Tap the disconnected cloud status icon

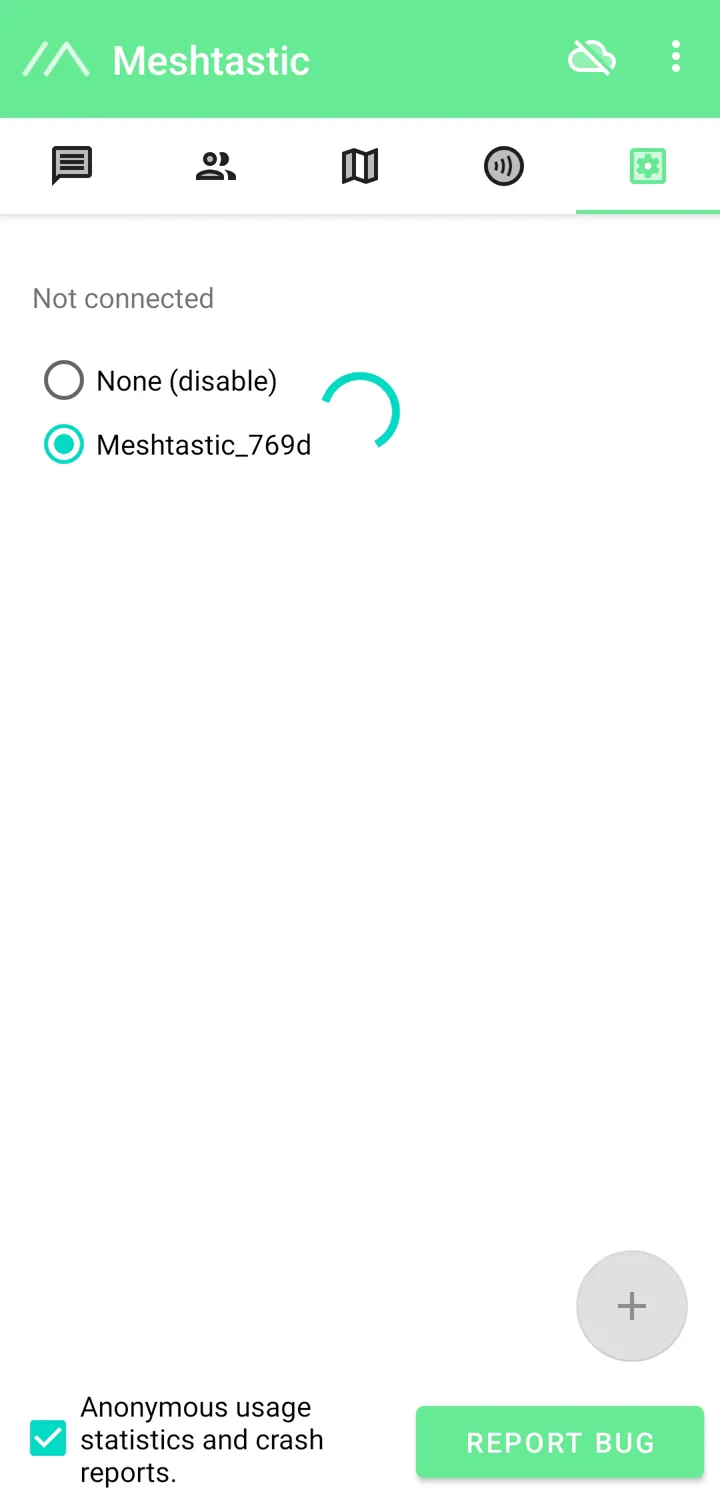[592, 59]
